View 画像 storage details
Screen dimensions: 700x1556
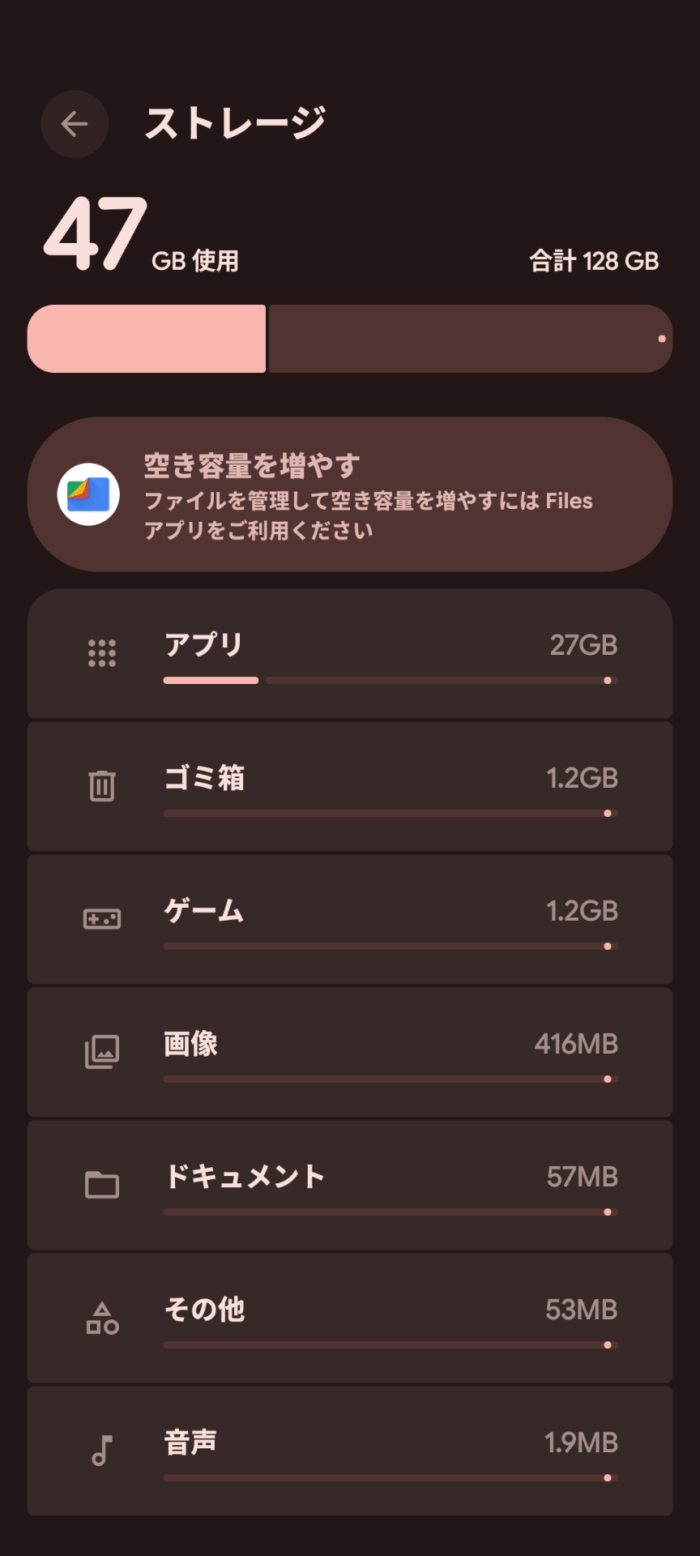(349, 1053)
